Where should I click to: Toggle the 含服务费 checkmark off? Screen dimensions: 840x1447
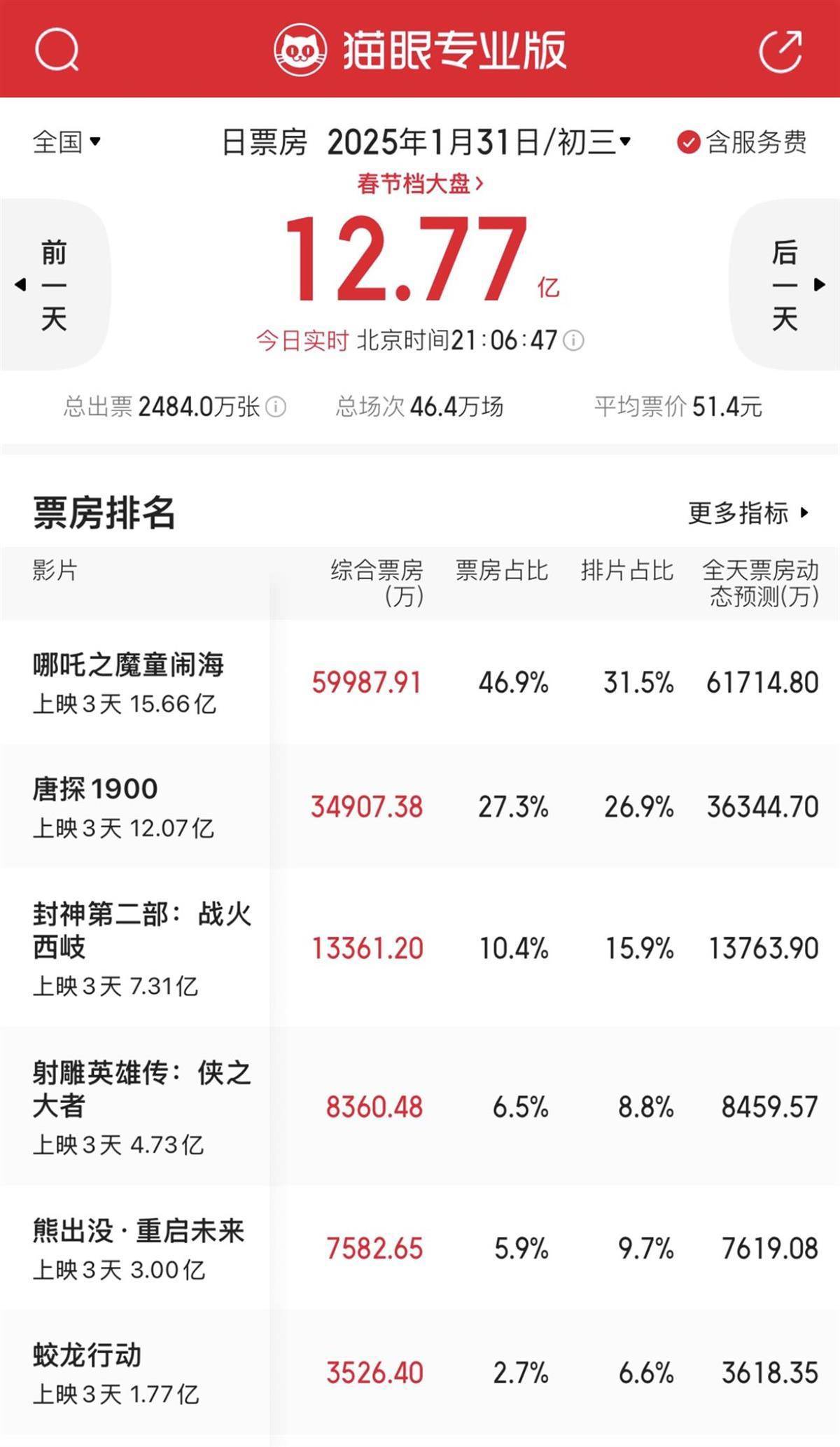tap(689, 140)
